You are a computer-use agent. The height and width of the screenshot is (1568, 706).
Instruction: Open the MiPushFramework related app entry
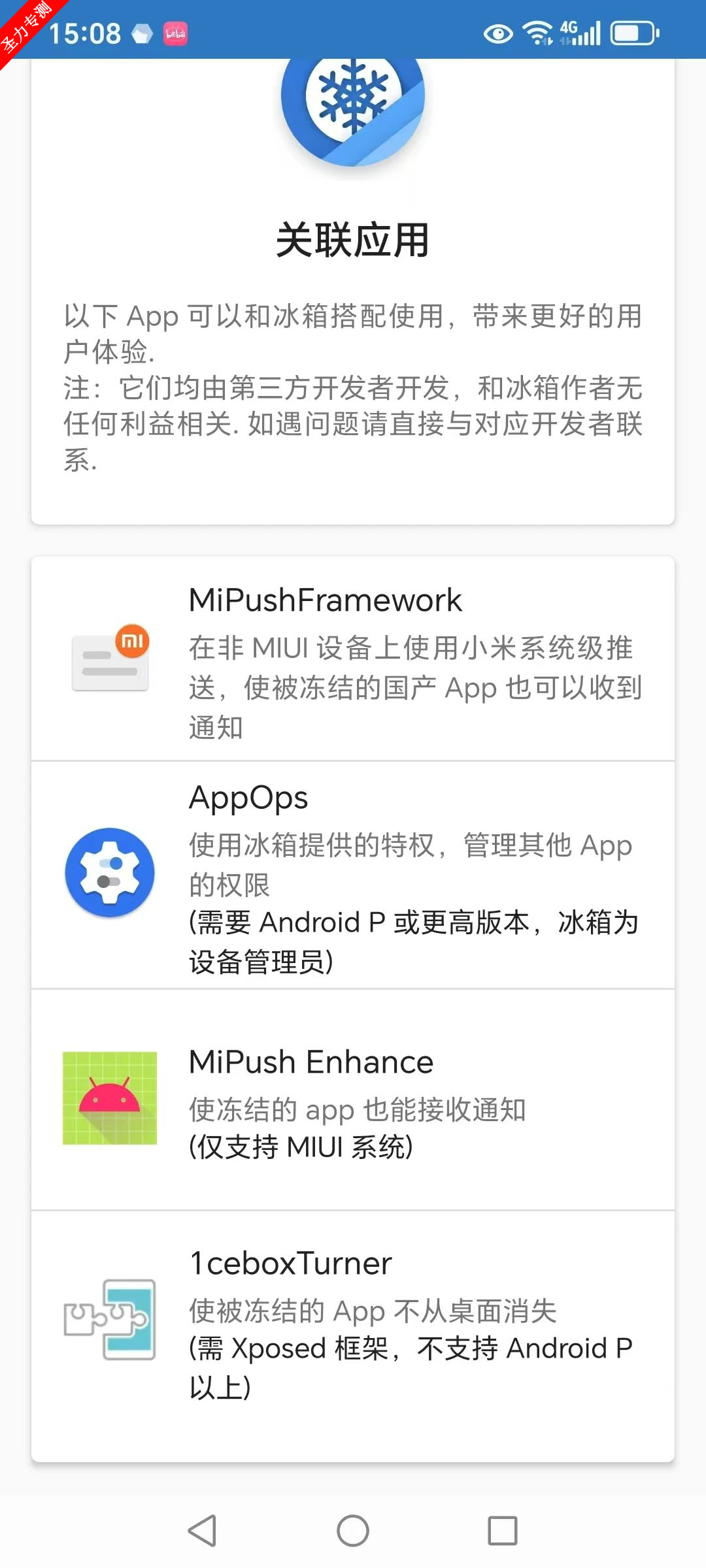tap(353, 660)
